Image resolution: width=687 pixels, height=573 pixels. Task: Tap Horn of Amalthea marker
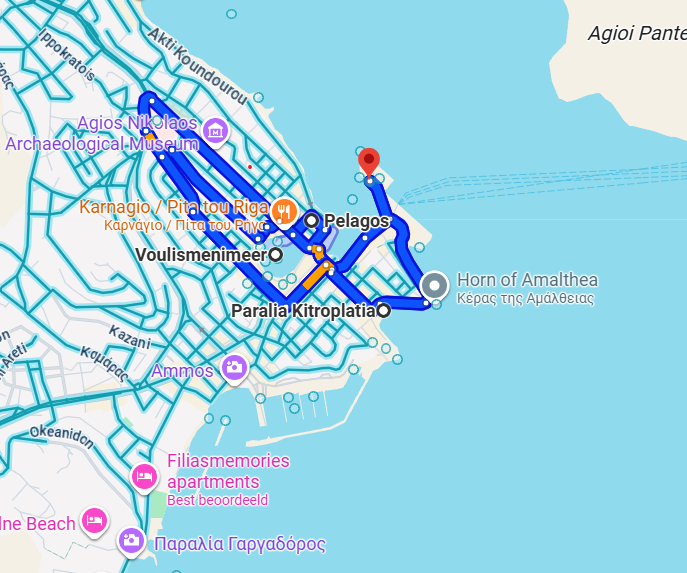(x=435, y=286)
